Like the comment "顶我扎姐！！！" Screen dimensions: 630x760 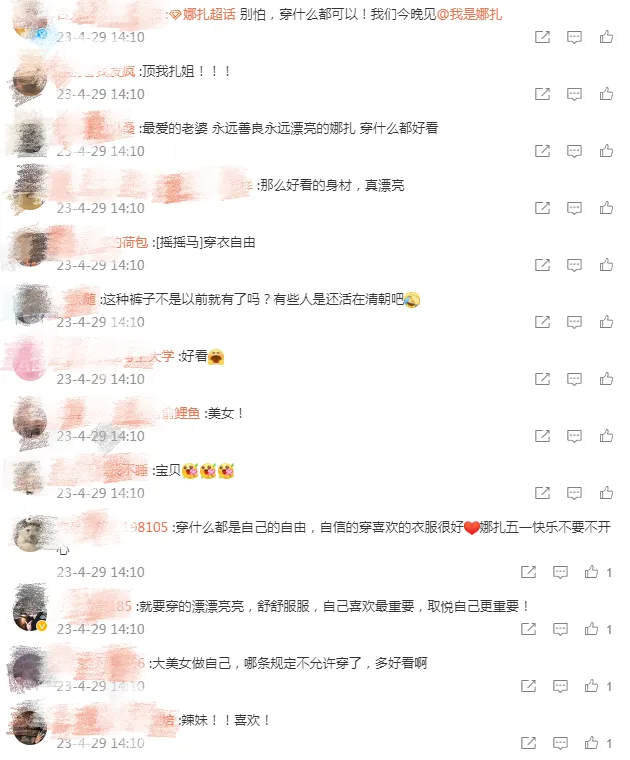(x=606, y=94)
